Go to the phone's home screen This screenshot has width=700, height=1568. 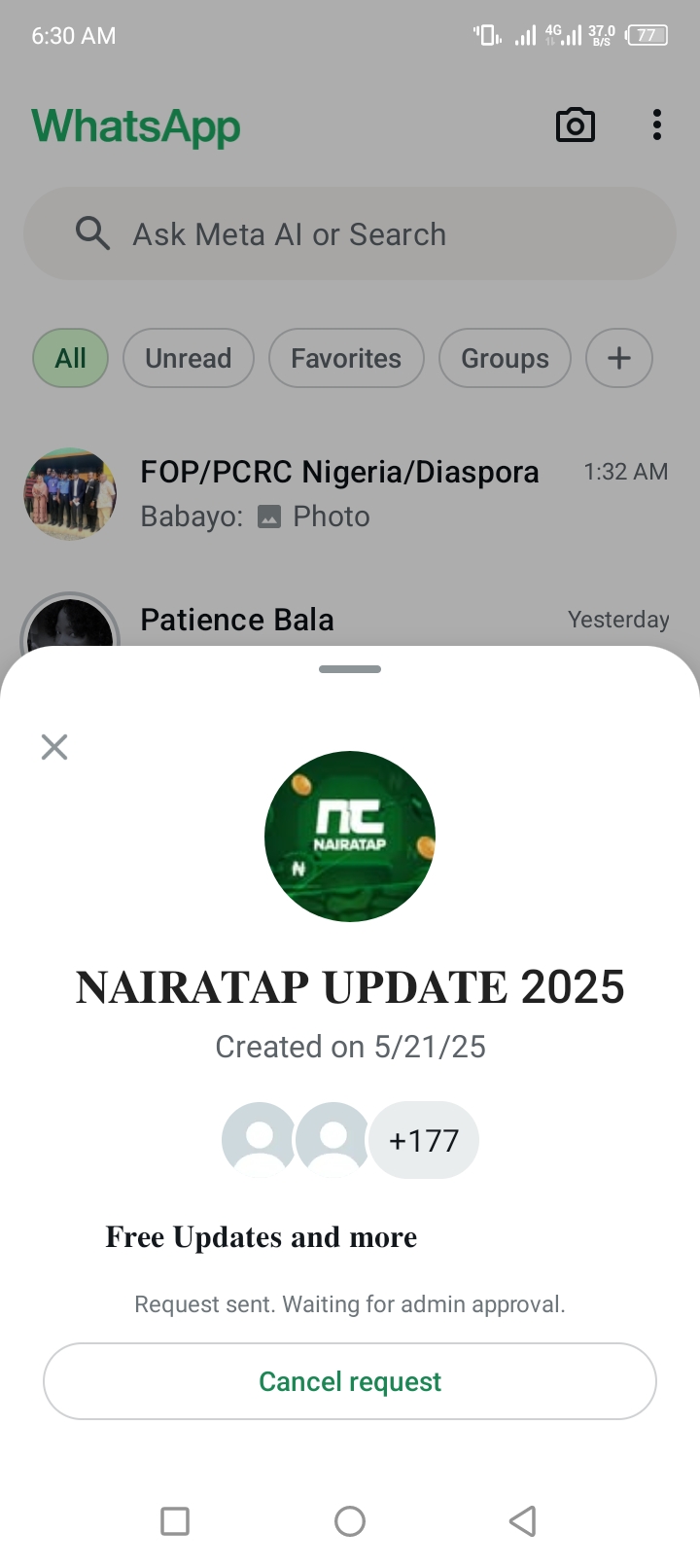point(350,1520)
